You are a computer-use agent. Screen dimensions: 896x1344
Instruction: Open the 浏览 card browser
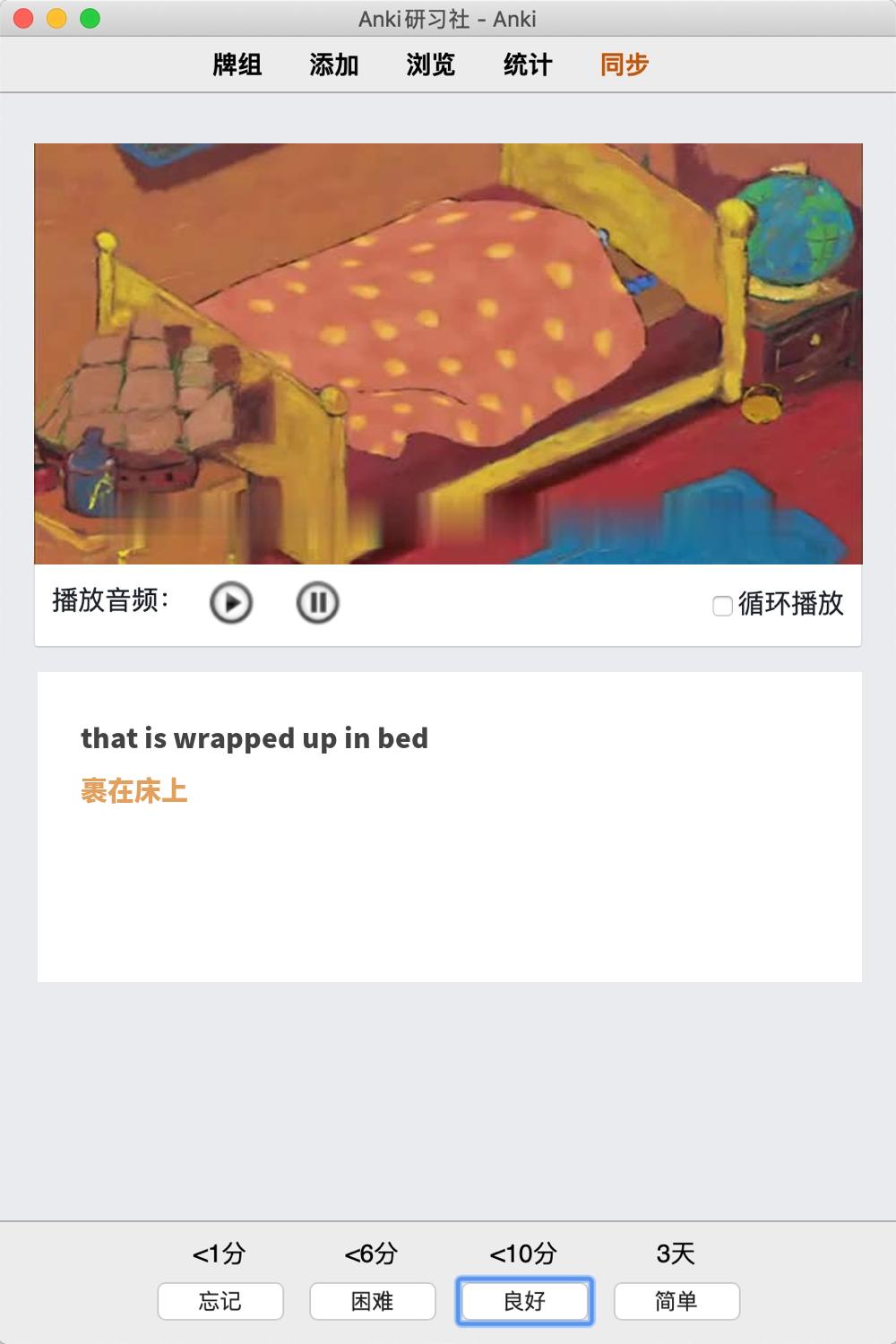click(431, 65)
